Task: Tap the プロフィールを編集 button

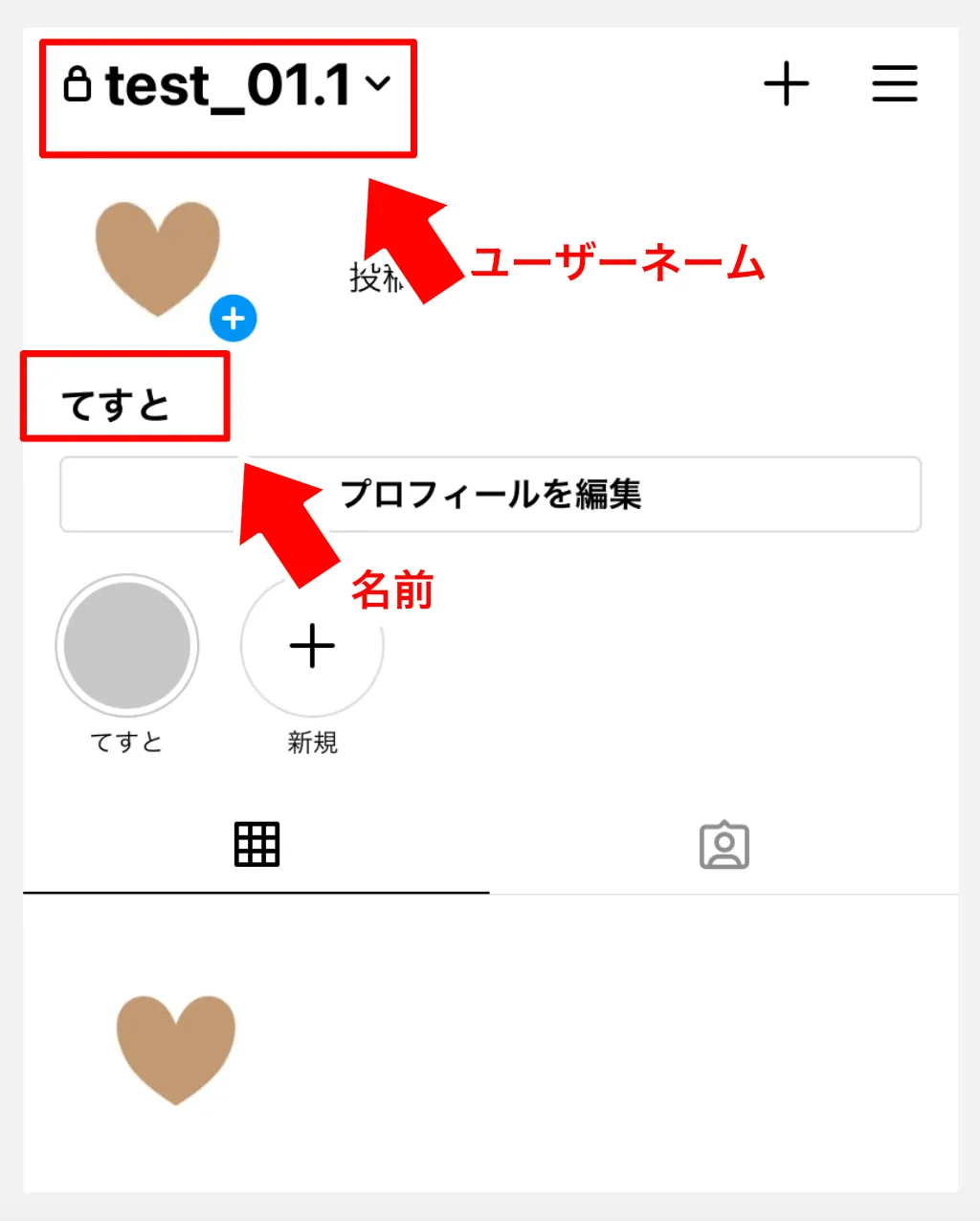Action: tap(490, 495)
